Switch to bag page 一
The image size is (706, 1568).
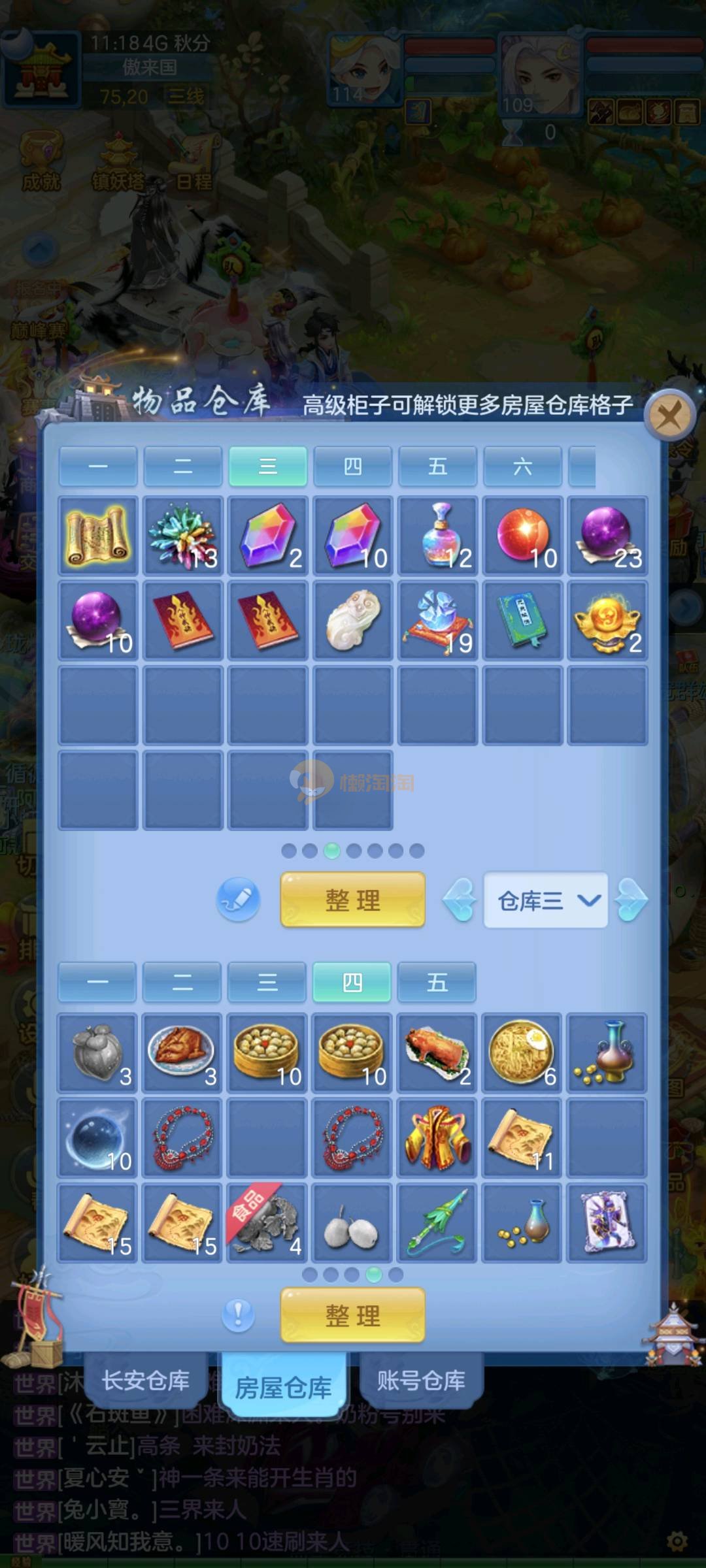tap(97, 982)
